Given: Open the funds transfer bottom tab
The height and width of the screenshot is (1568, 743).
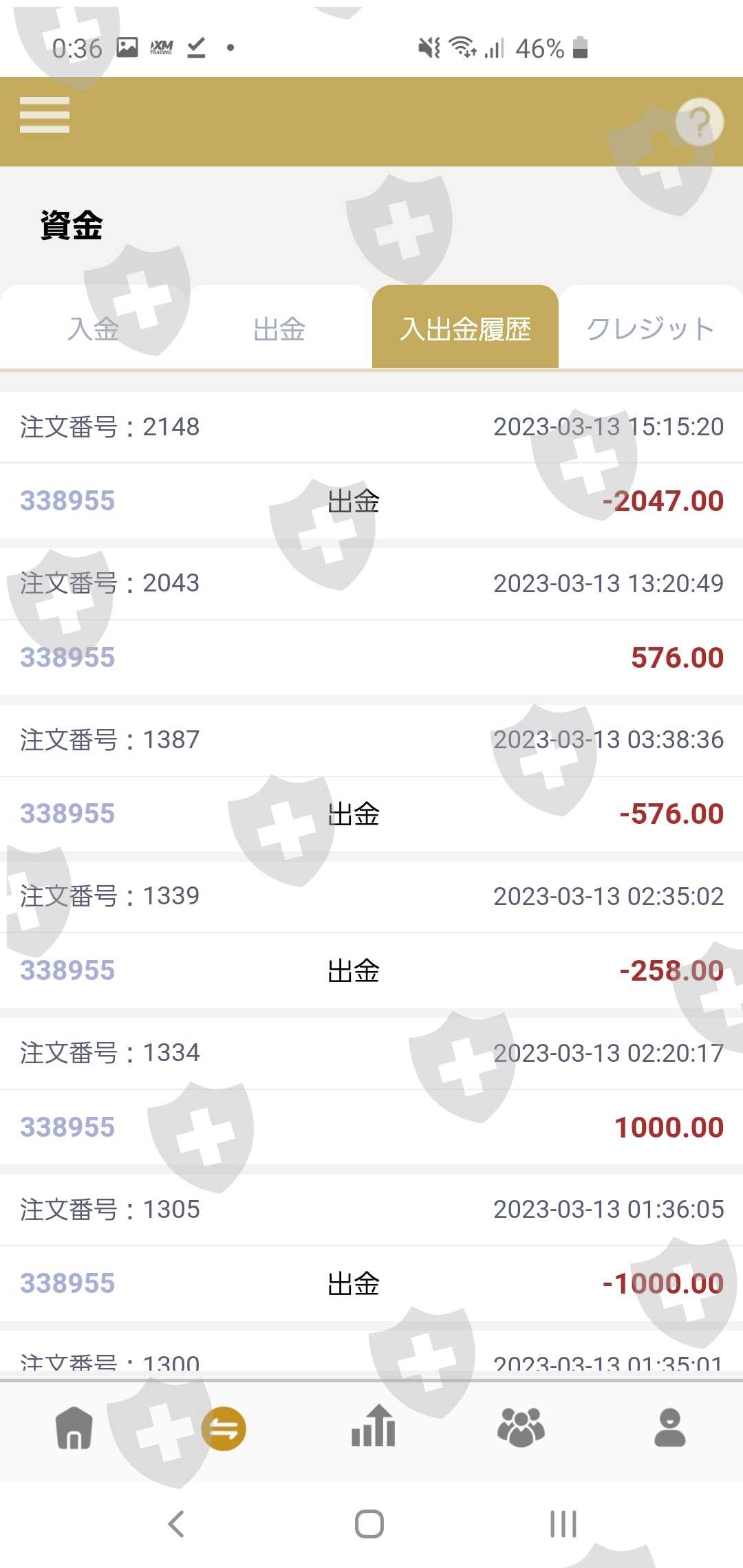Looking at the screenshot, I should 224,1428.
